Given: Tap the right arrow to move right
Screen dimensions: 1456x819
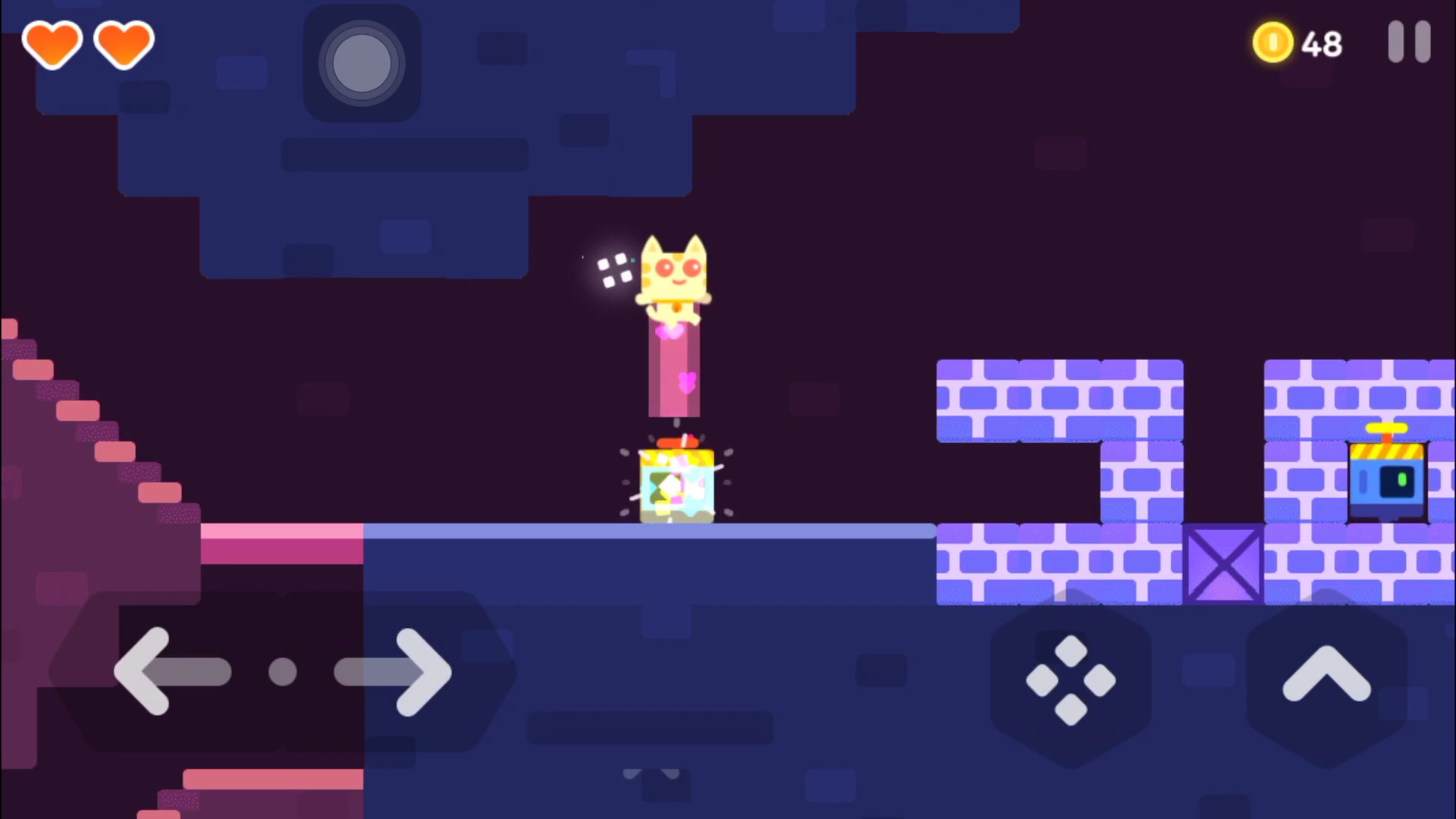Looking at the screenshot, I should 394,671.
